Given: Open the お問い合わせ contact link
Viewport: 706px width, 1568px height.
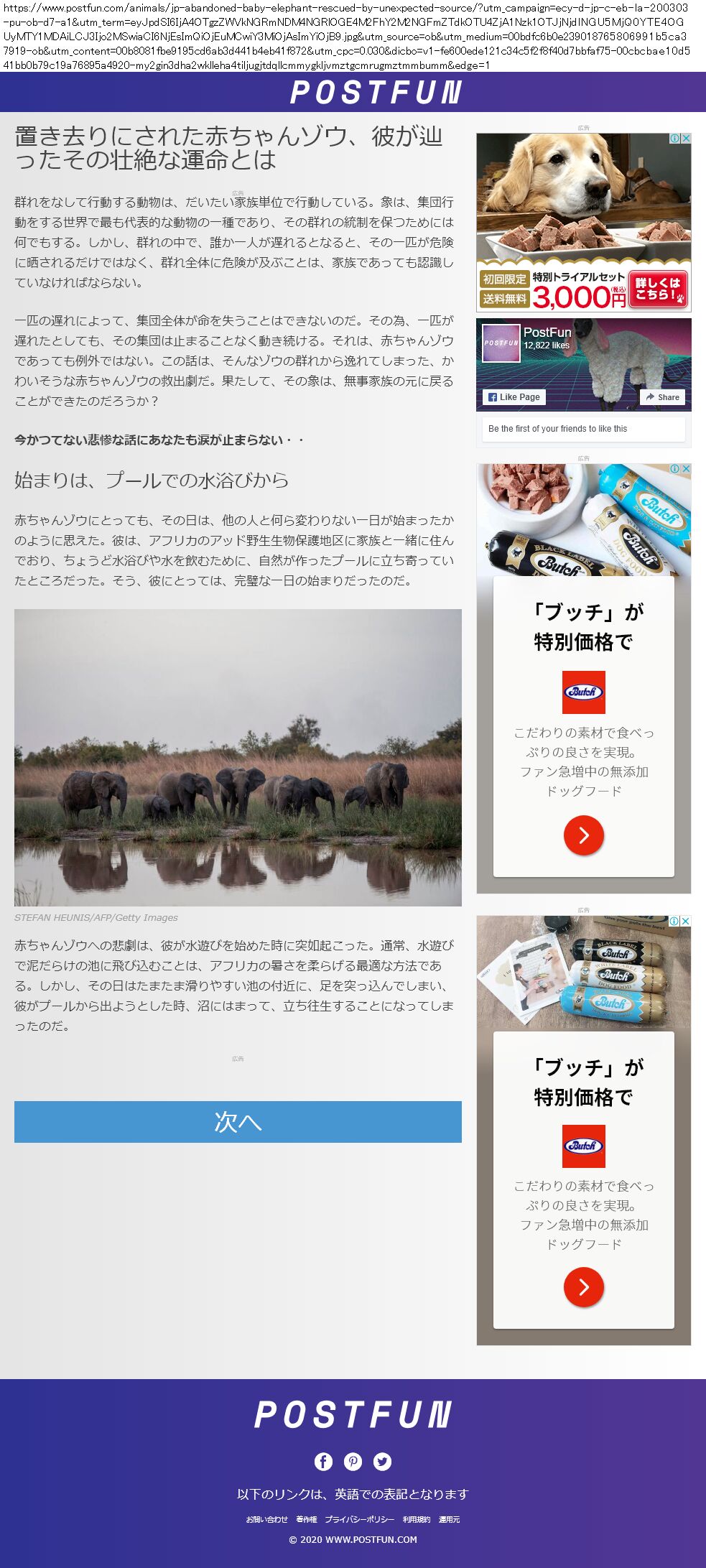Looking at the screenshot, I should (266, 1519).
